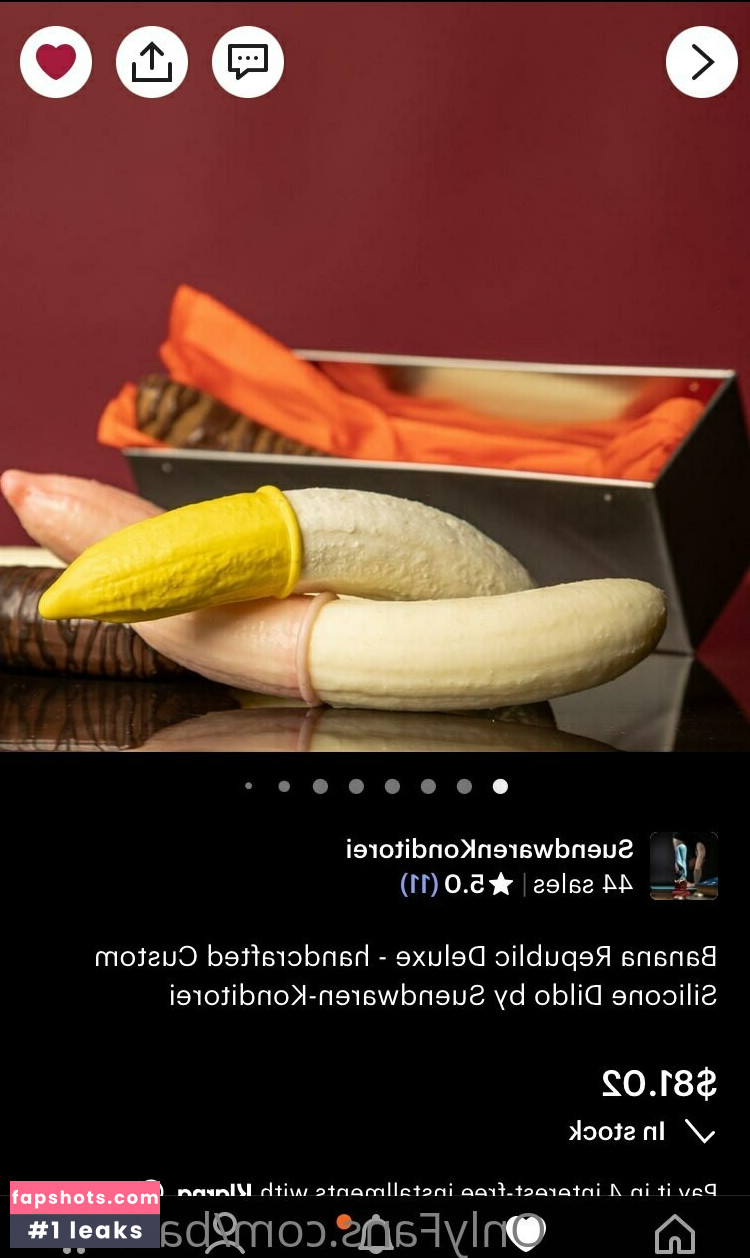Go to the Home tab
Viewport: 750px width, 1258px height.
click(x=674, y=1231)
